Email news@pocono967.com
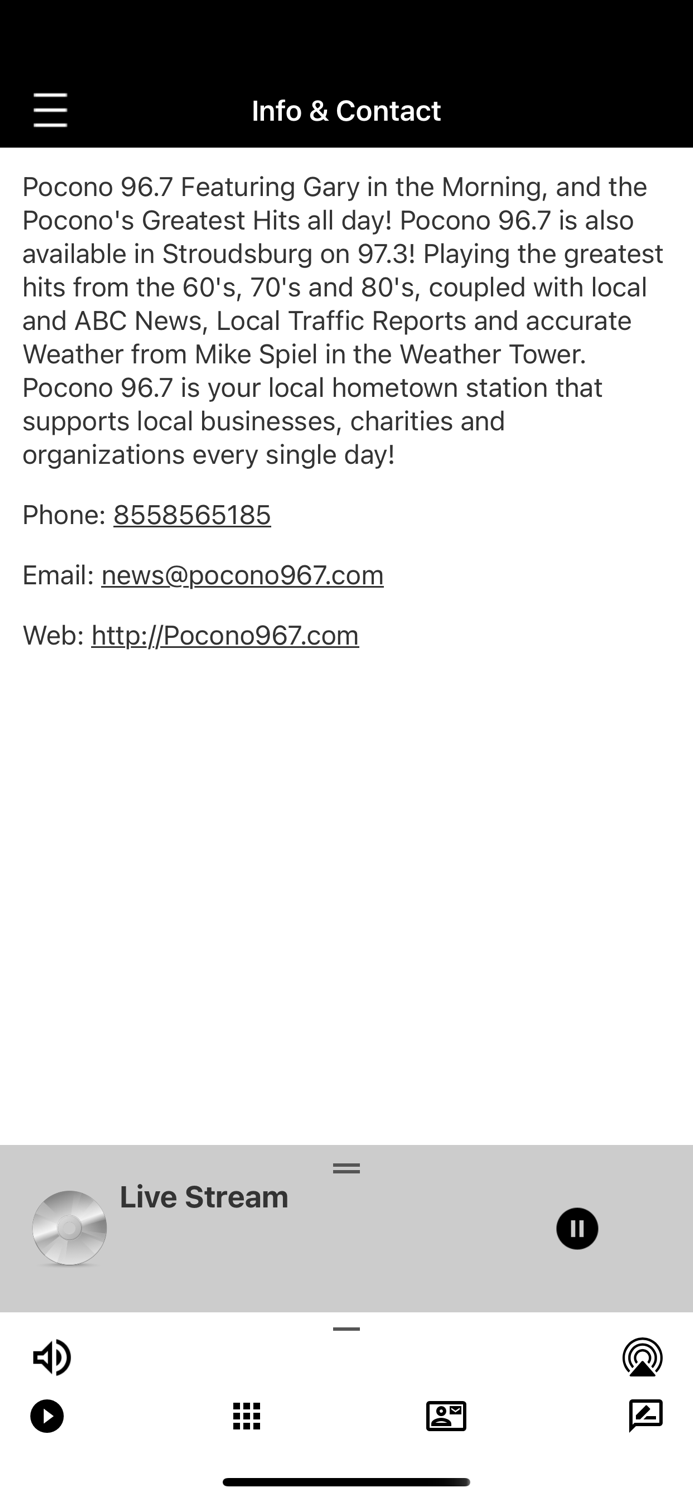The image size is (693, 1500). 242,575
